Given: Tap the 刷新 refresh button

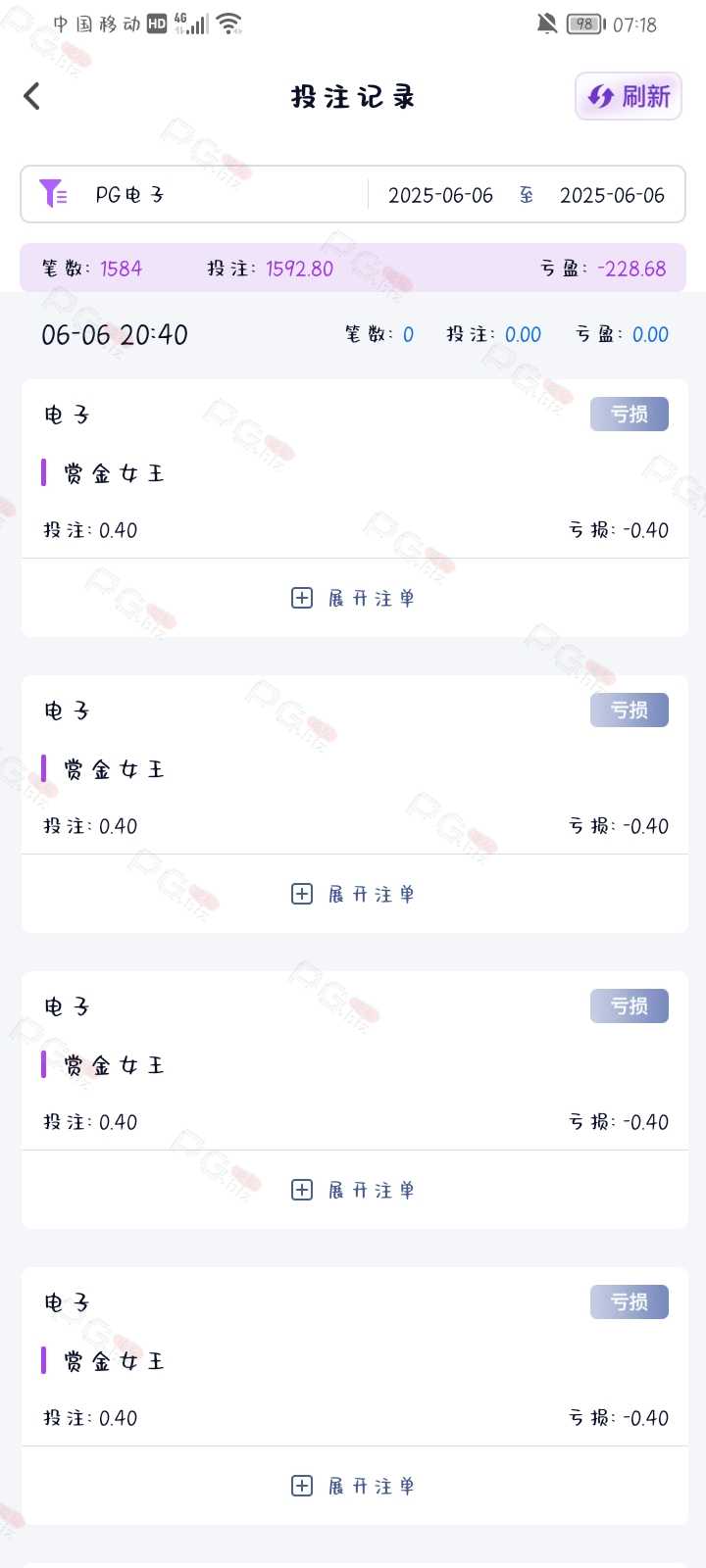Looking at the screenshot, I should tap(628, 96).
